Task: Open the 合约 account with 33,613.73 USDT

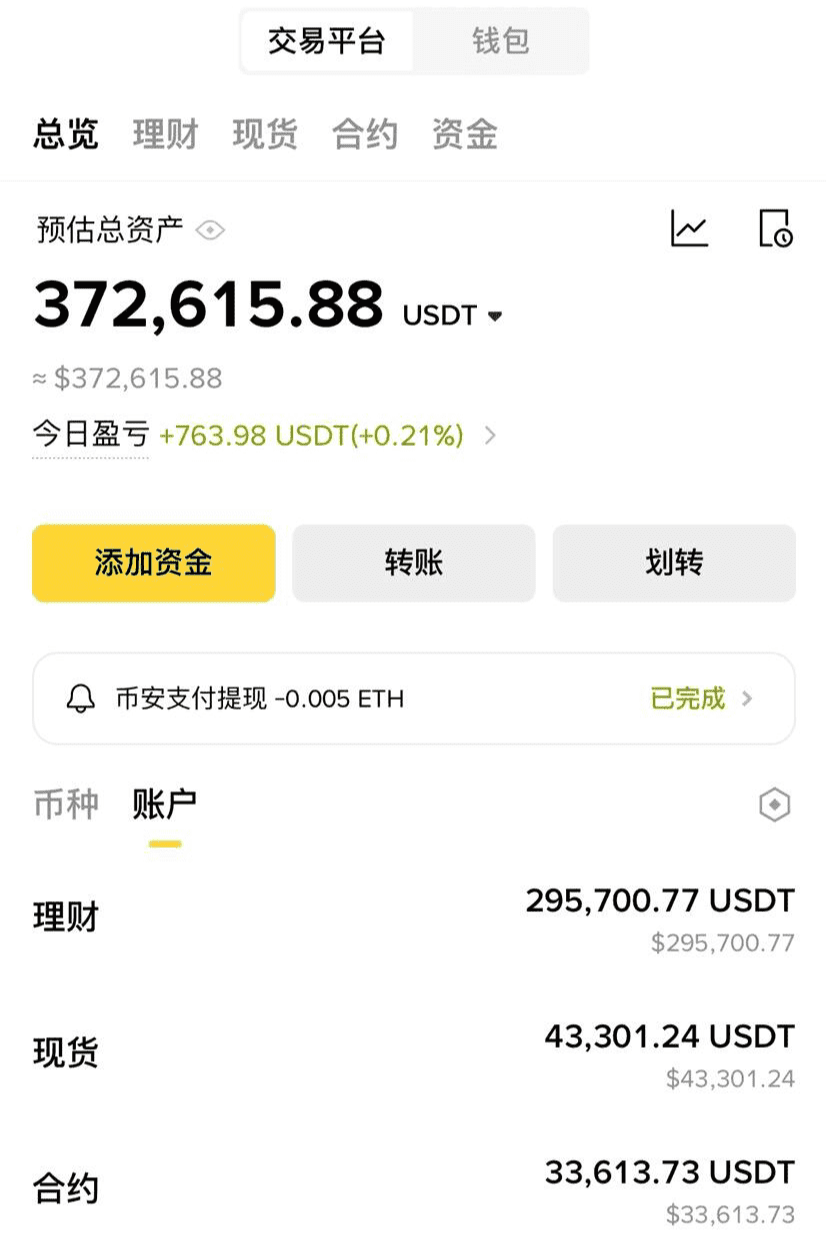Action: [x=413, y=1190]
